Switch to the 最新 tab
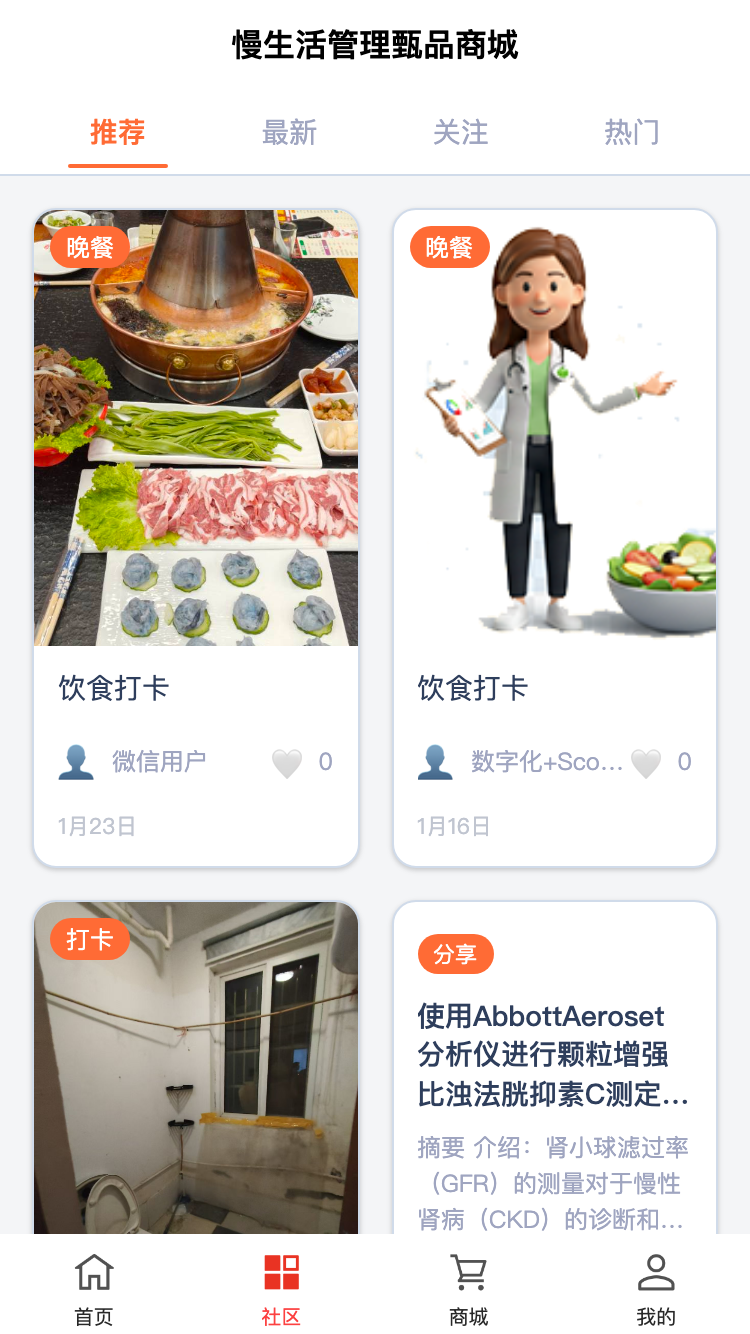 click(x=289, y=132)
